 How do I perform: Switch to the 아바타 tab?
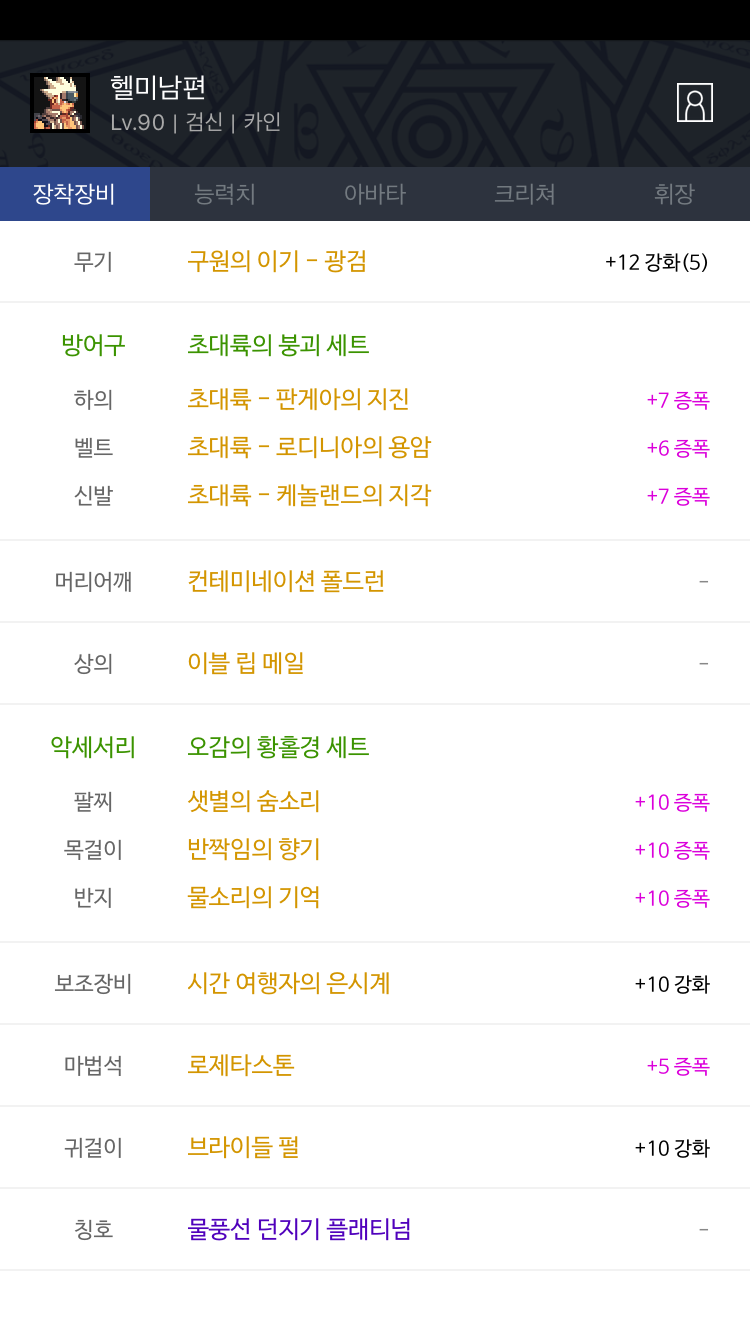tap(375, 194)
